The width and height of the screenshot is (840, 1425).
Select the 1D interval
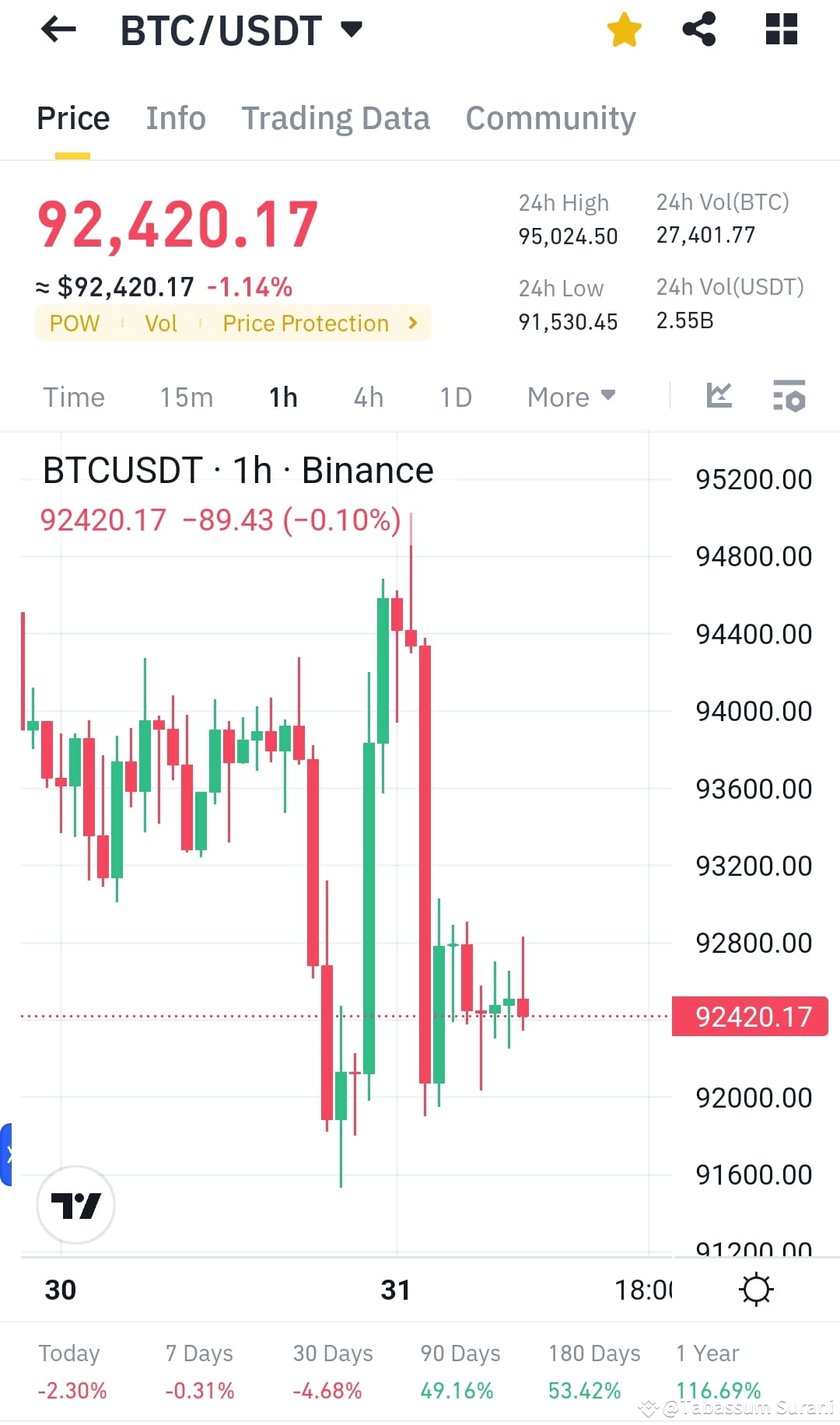tap(456, 397)
